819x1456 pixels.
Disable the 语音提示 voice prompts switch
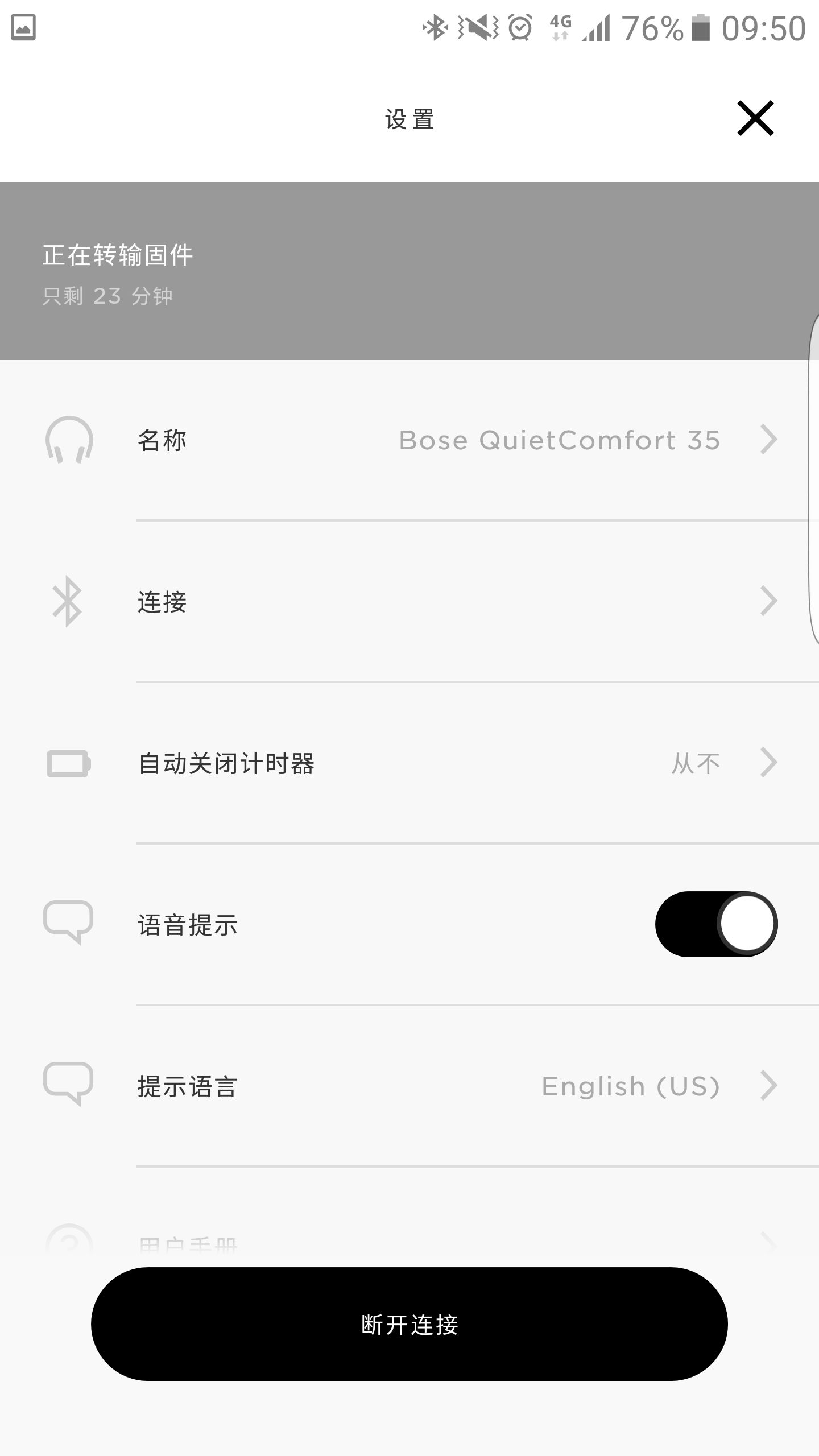[717, 924]
